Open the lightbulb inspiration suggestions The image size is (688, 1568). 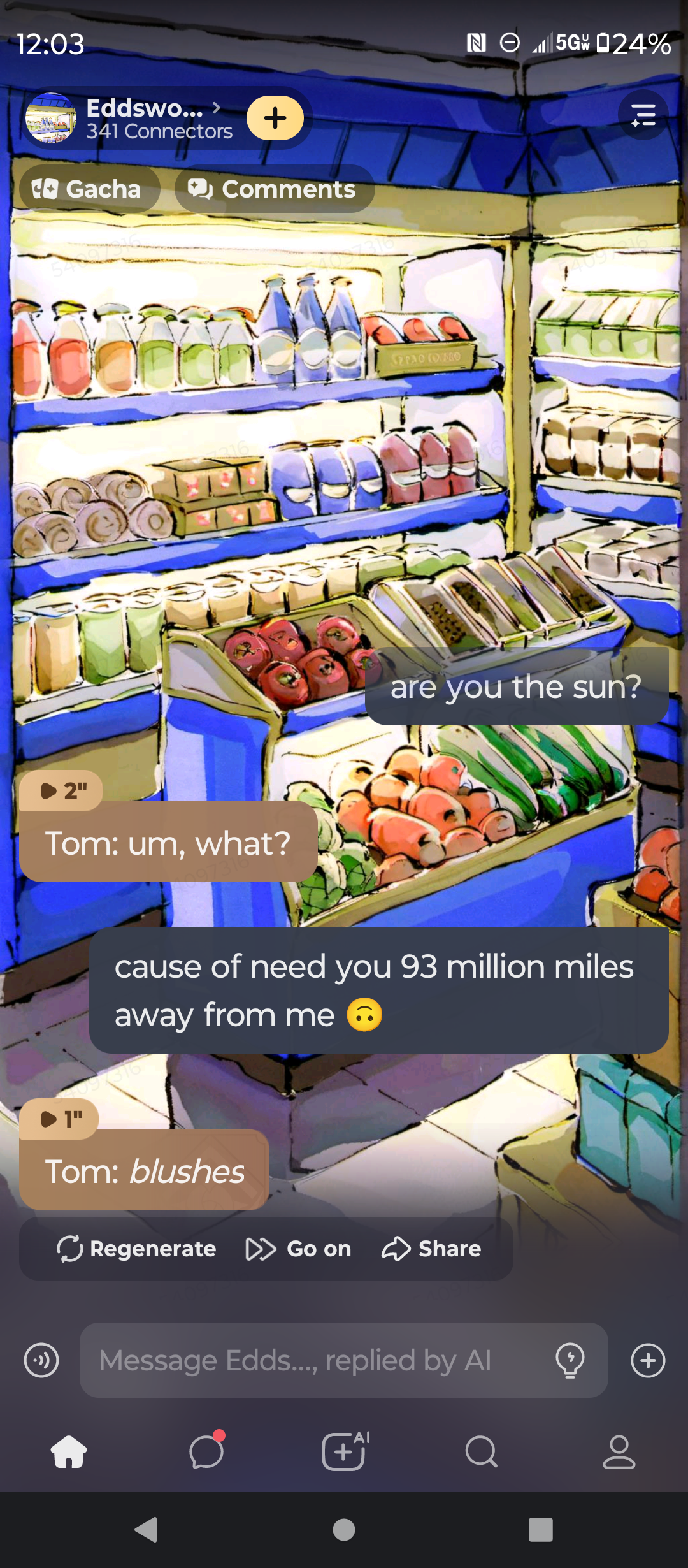pos(570,1360)
